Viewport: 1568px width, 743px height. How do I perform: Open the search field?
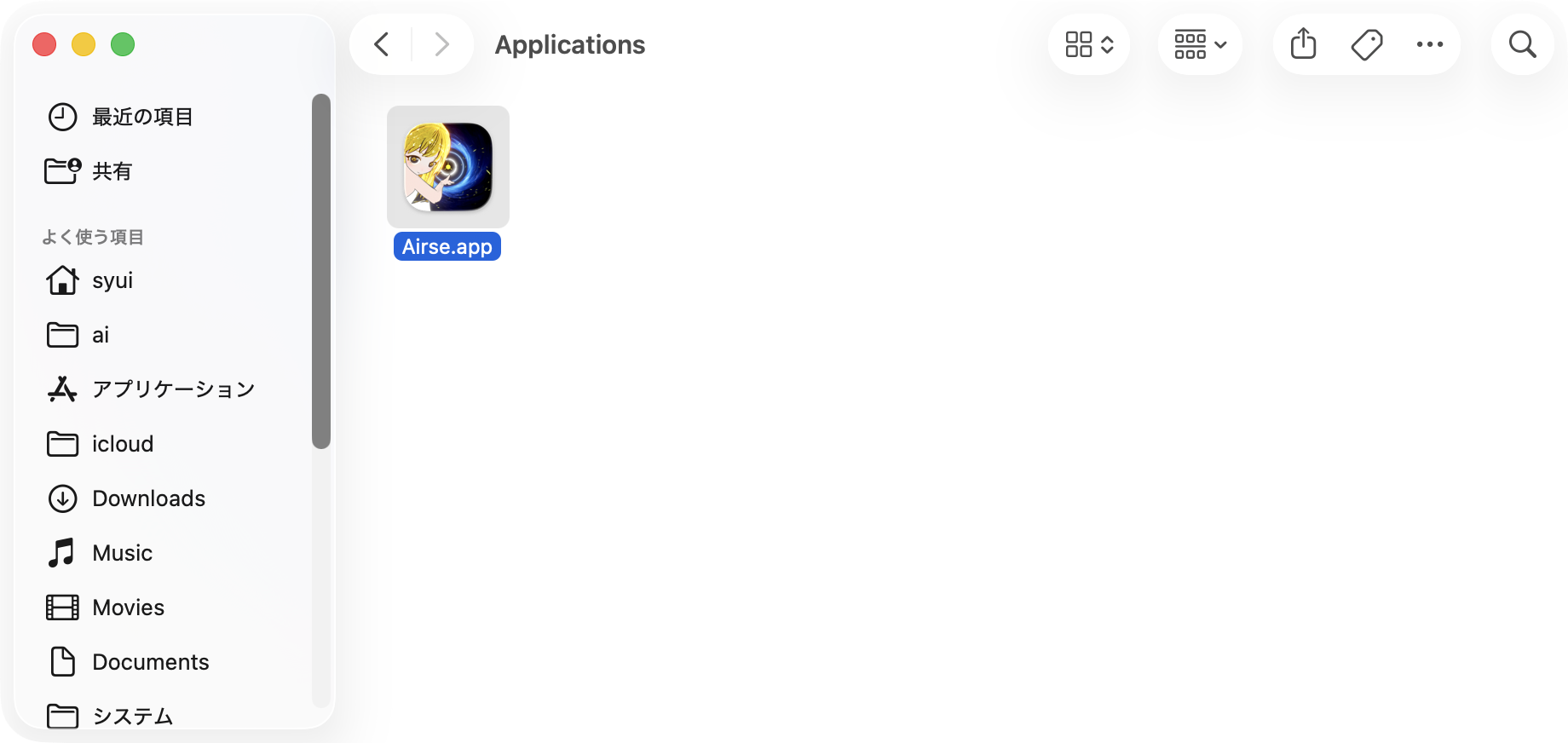(1522, 44)
